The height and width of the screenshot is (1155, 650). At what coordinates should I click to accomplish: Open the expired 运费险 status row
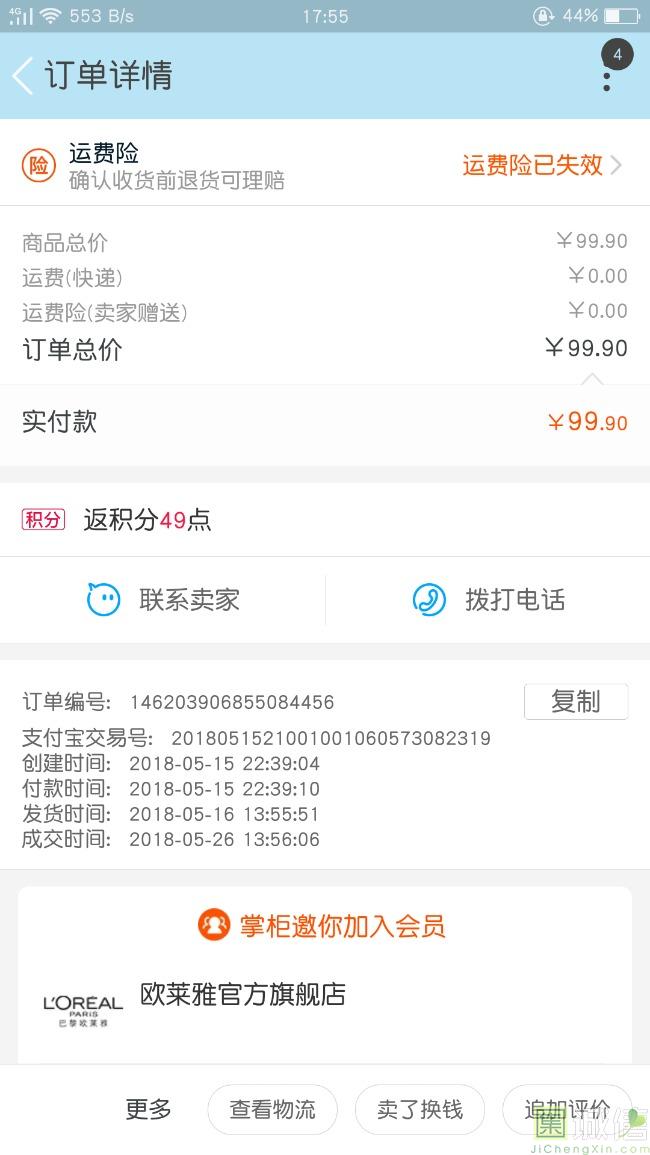pos(325,165)
